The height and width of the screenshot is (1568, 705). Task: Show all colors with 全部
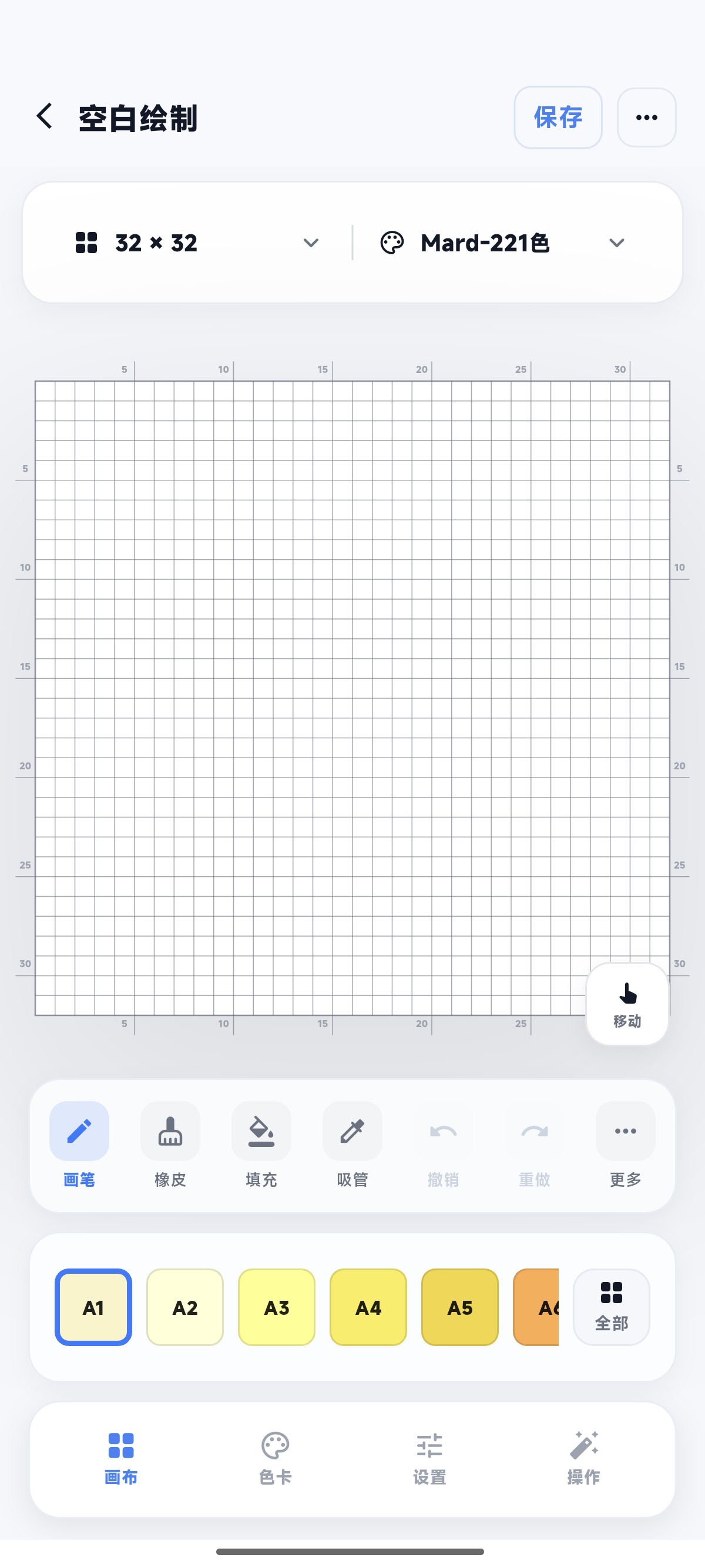pos(611,1307)
